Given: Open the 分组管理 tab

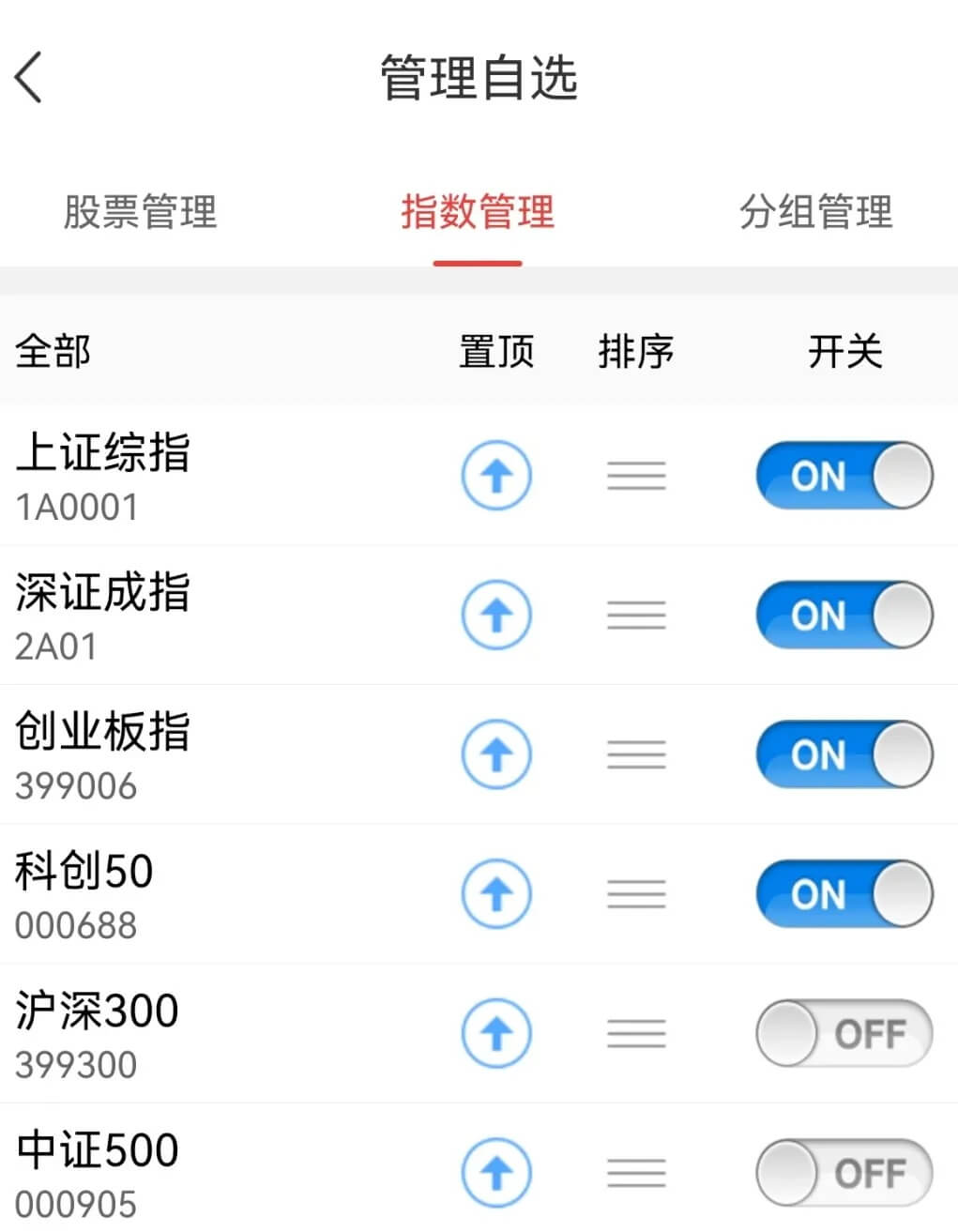Looking at the screenshot, I should [815, 212].
